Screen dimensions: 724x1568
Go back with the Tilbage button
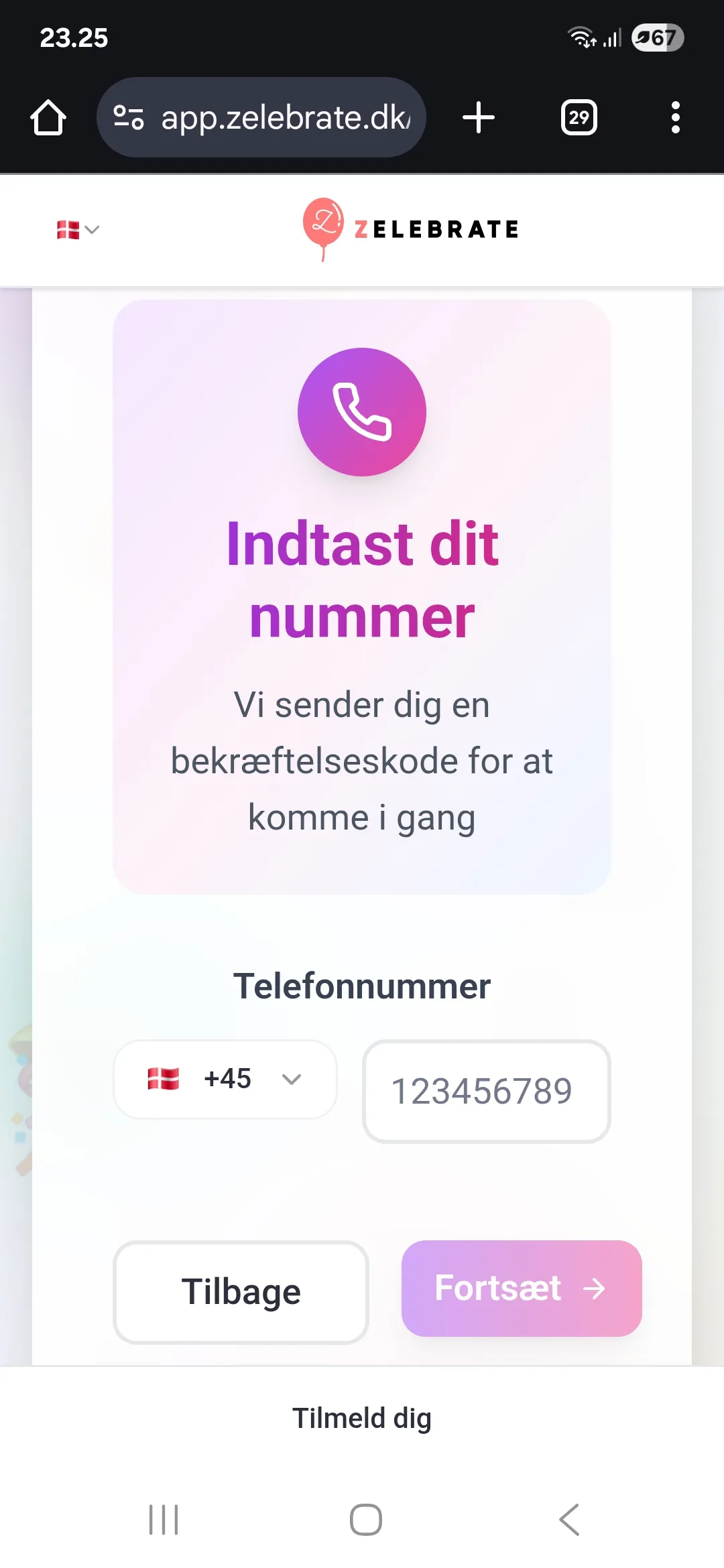[241, 1291]
